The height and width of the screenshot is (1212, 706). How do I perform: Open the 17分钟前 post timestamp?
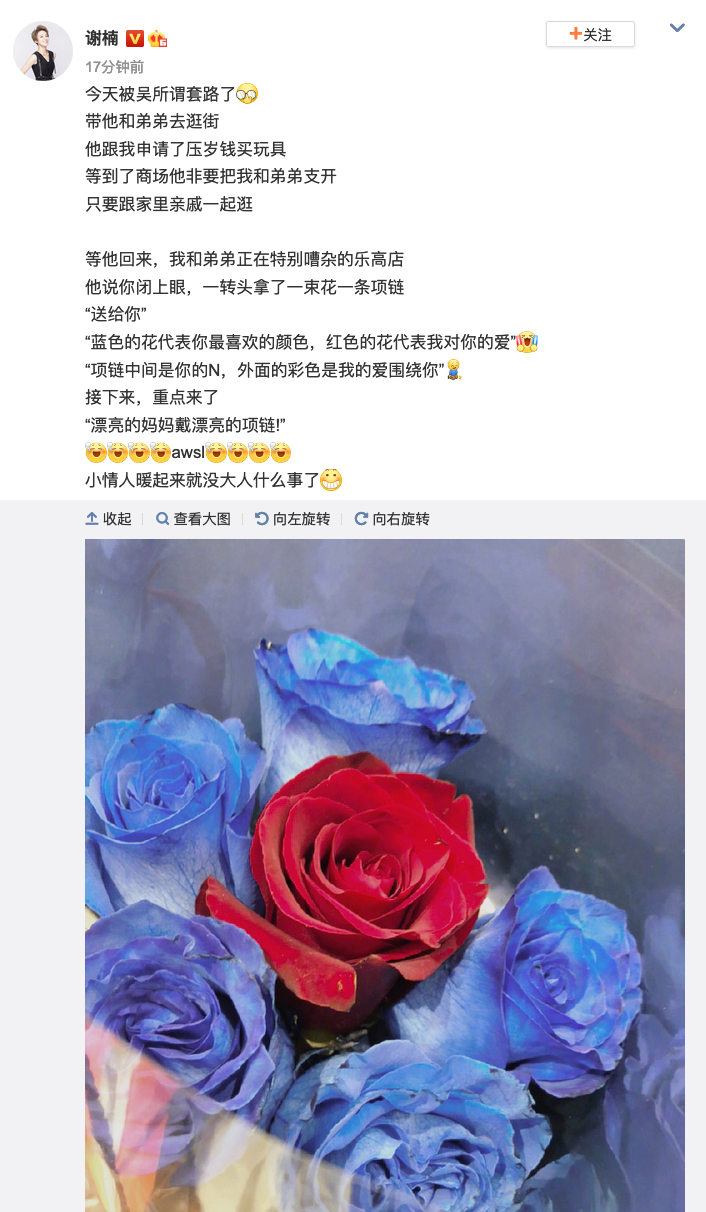click(115, 67)
